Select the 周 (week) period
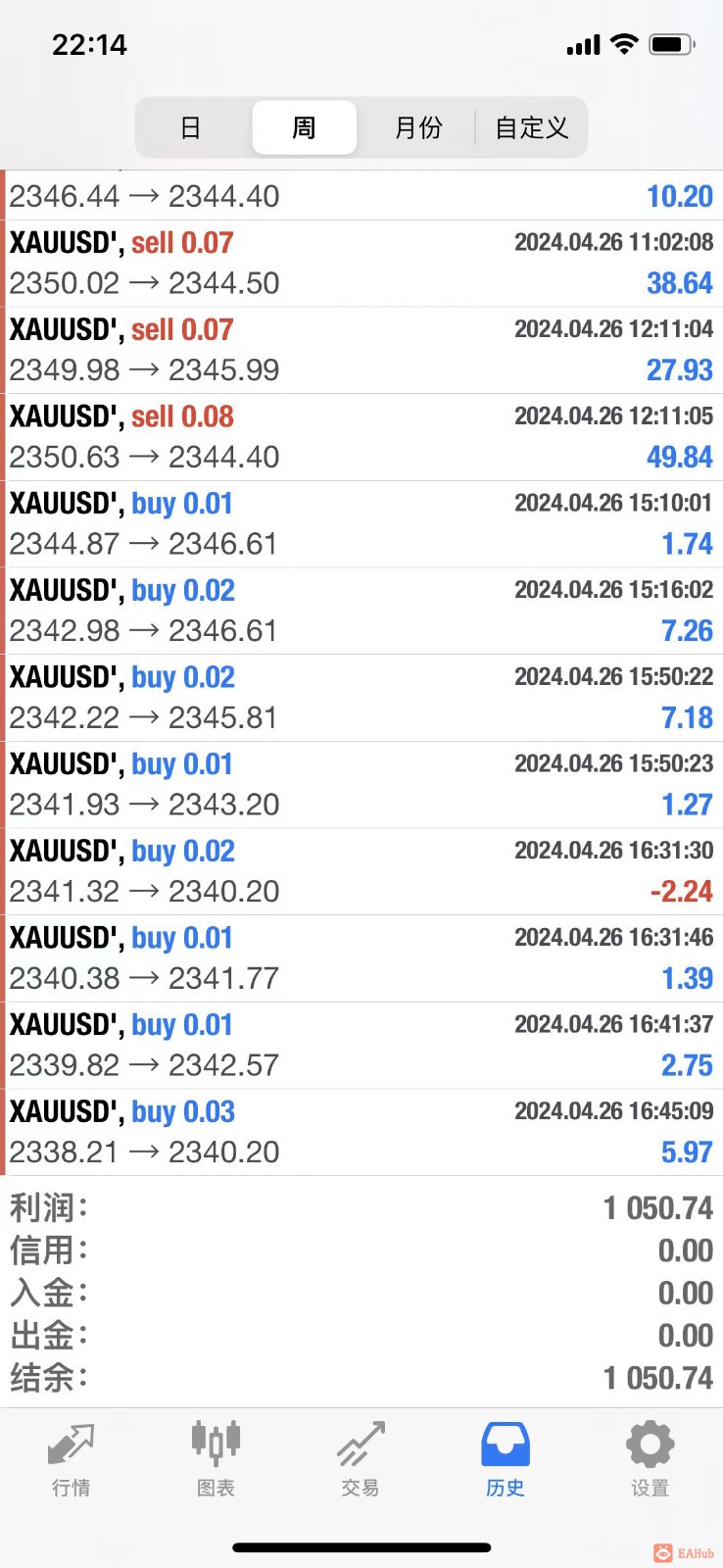The image size is (723, 1568). [304, 127]
